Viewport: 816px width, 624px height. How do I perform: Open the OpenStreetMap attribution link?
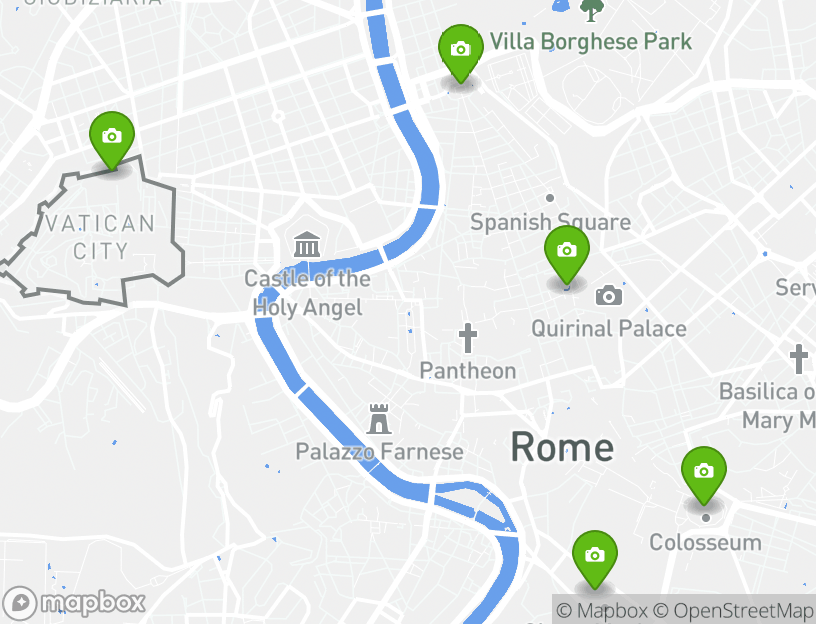pyautogui.click(x=733, y=610)
